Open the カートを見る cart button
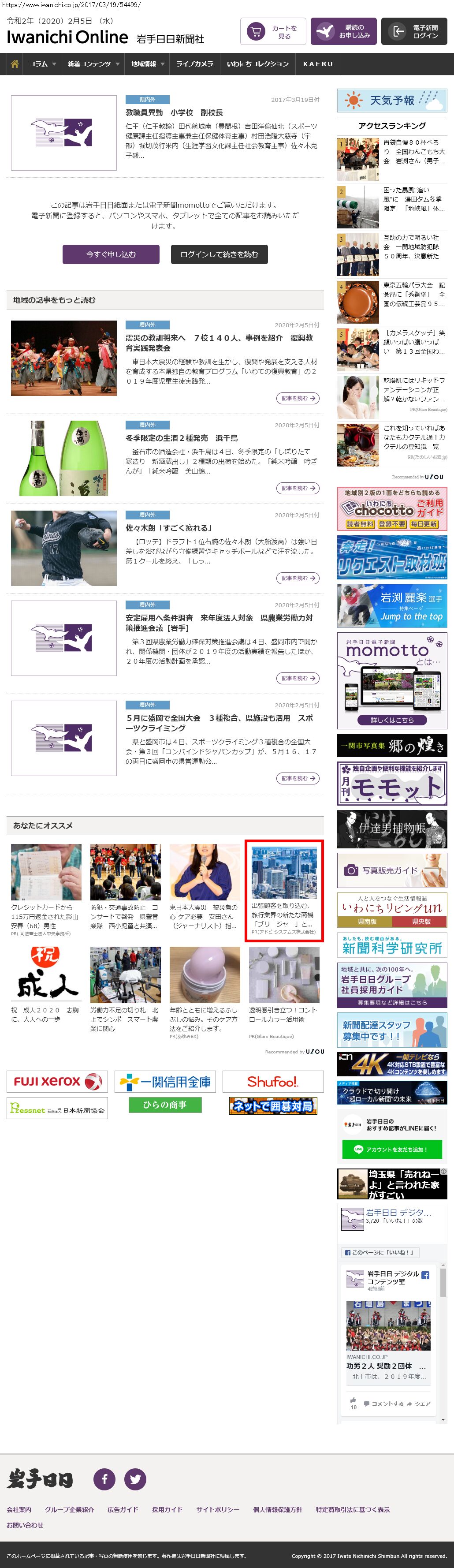The image size is (454, 1568). [273, 32]
